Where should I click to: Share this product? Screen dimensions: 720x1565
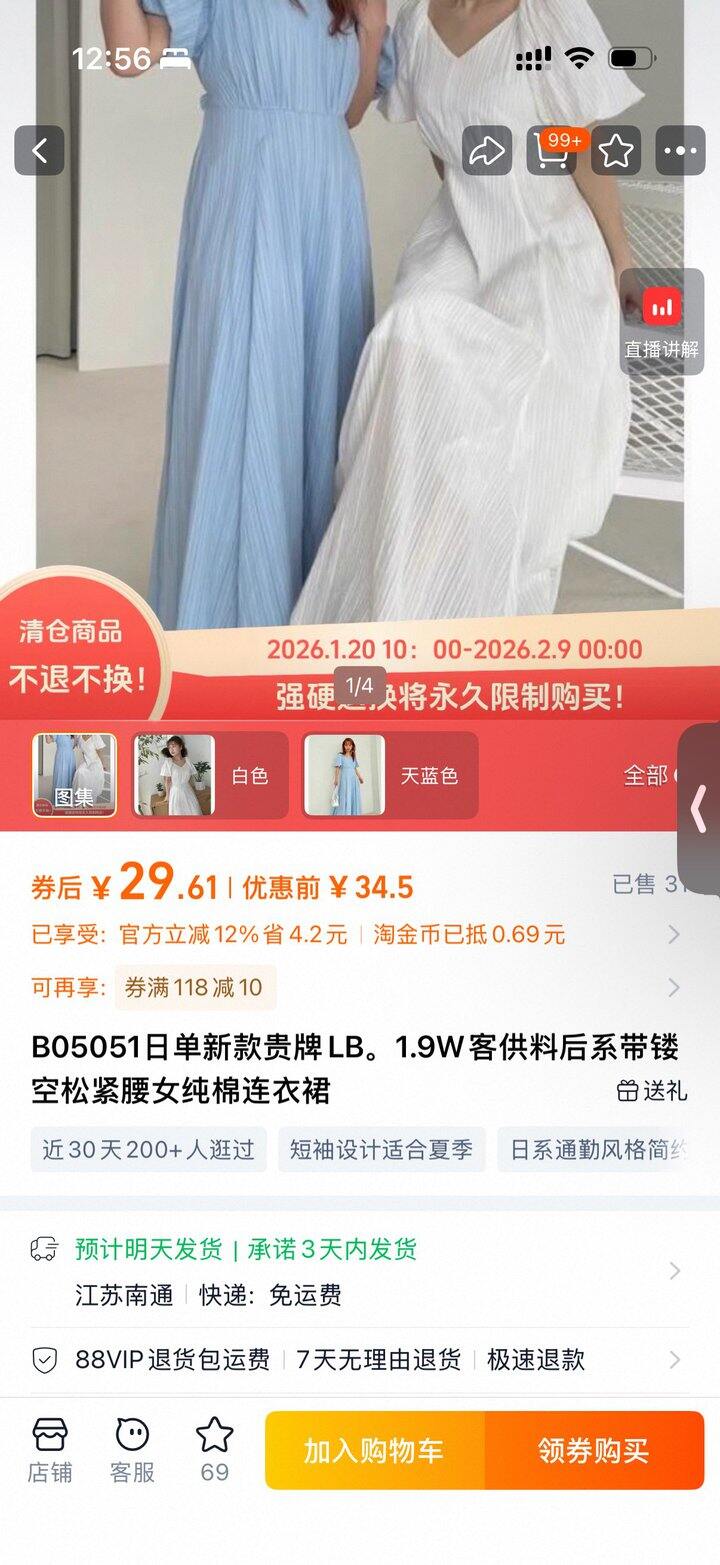pos(487,151)
